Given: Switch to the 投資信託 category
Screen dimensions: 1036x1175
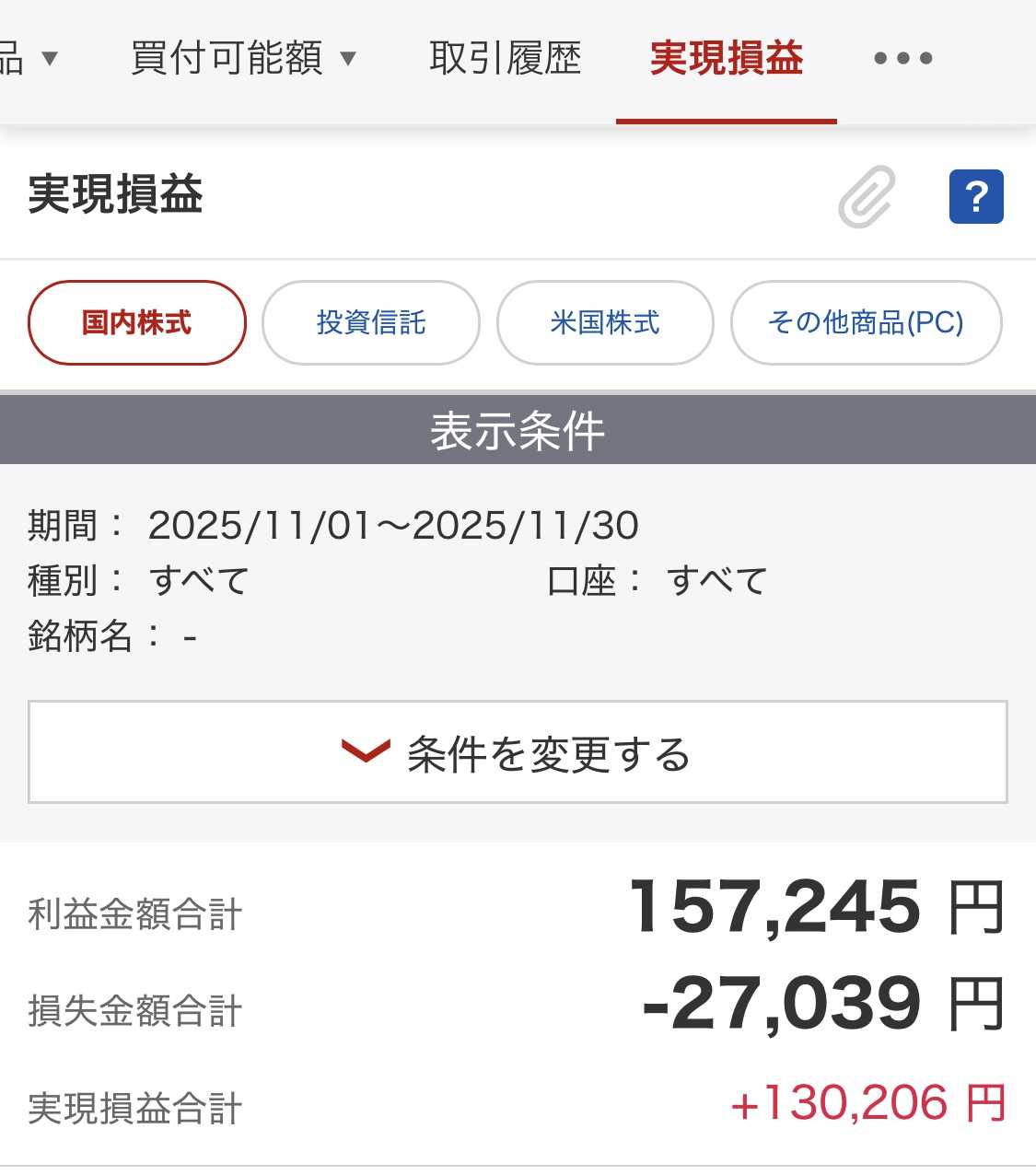Looking at the screenshot, I should click(x=371, y=322).
